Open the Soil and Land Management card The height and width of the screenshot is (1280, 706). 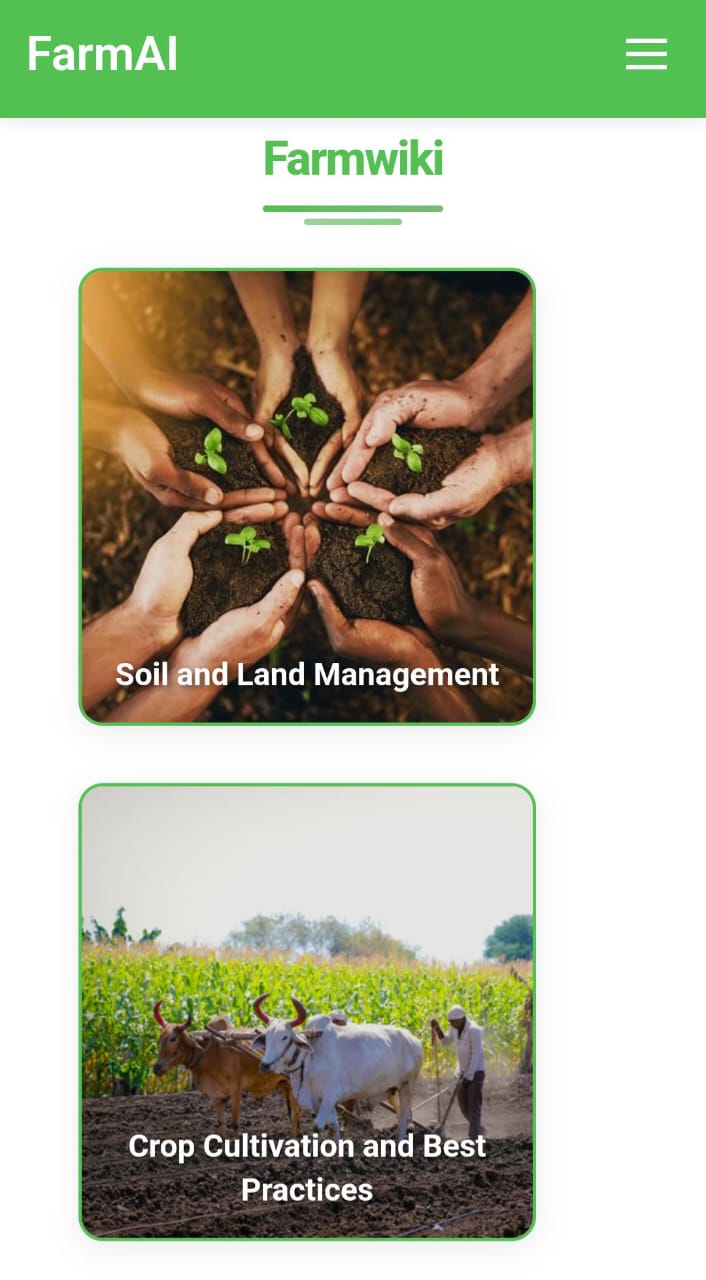[307, 496]
